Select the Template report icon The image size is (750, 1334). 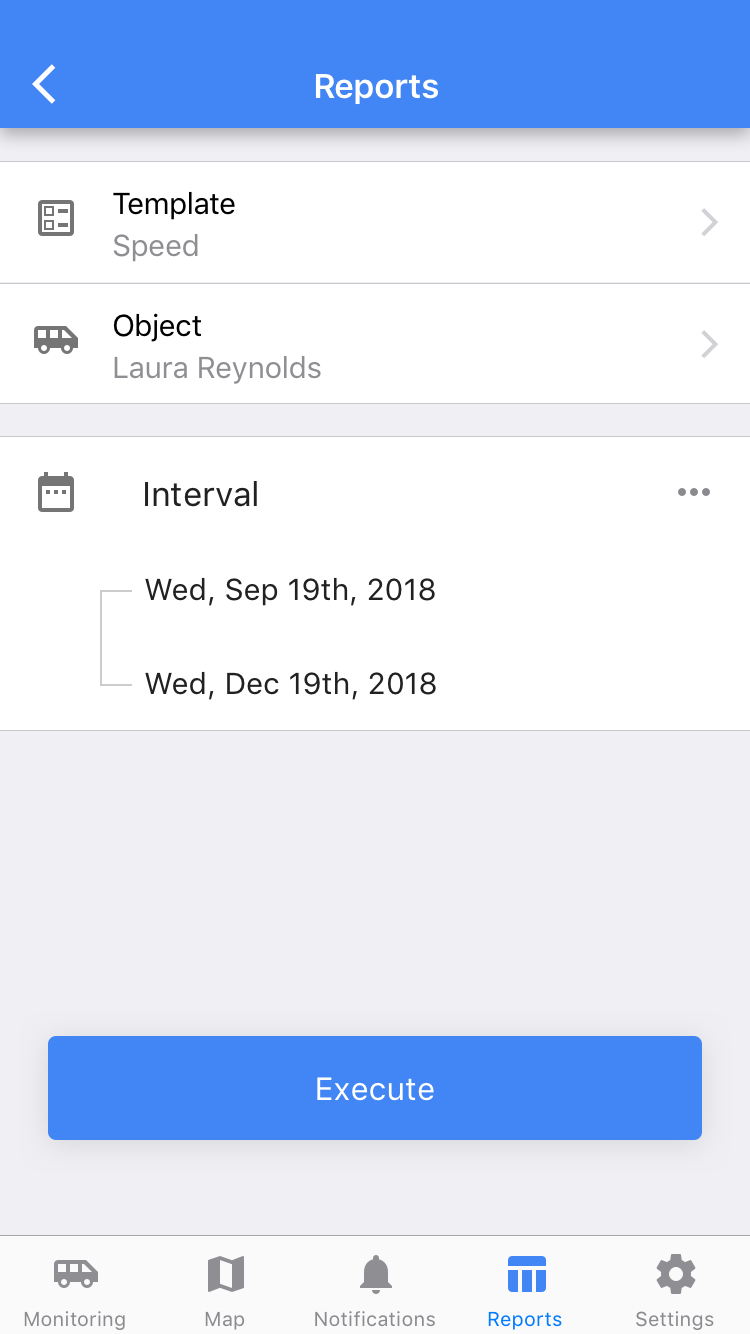pos(56,218)
